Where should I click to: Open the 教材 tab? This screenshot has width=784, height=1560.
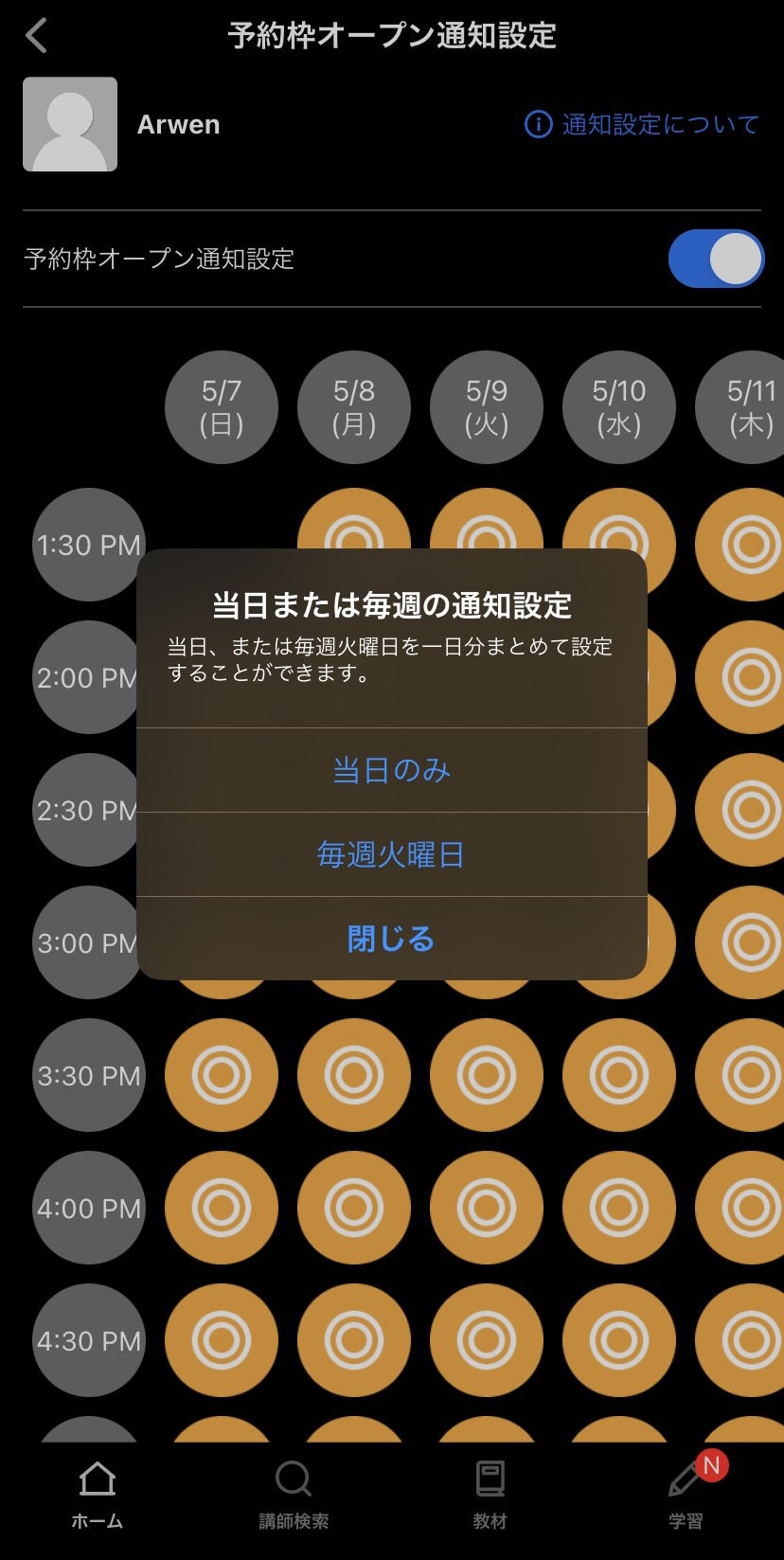click(490, 1495)
